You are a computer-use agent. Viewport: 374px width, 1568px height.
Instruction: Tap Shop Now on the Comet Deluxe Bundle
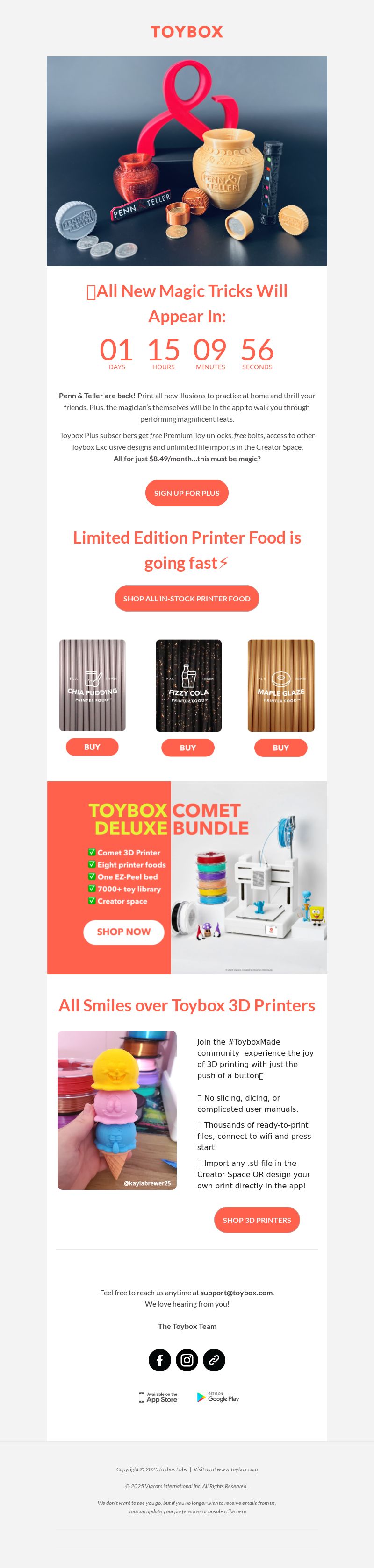coord(123,931)
